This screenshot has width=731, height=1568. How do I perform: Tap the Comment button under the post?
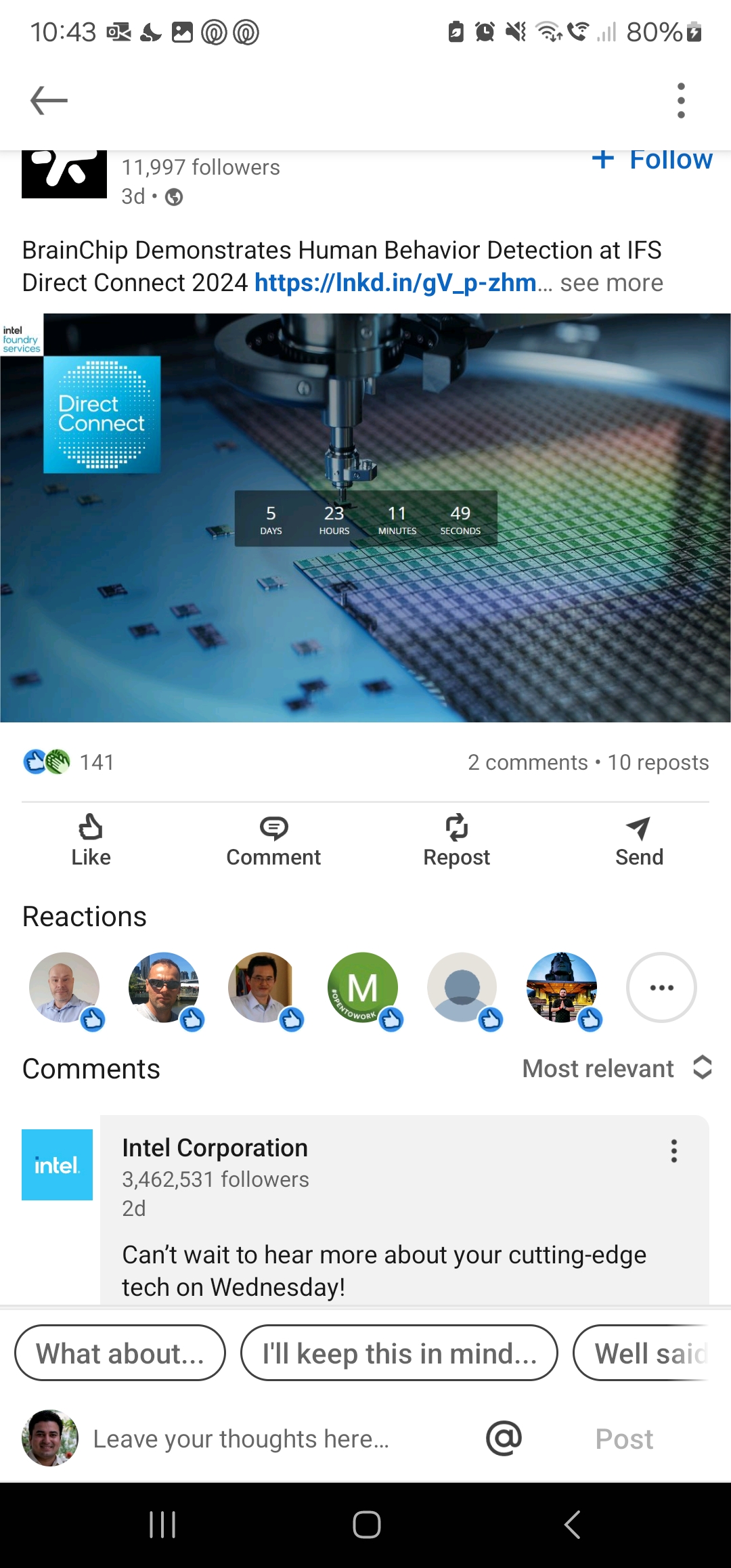coord(273,841)
